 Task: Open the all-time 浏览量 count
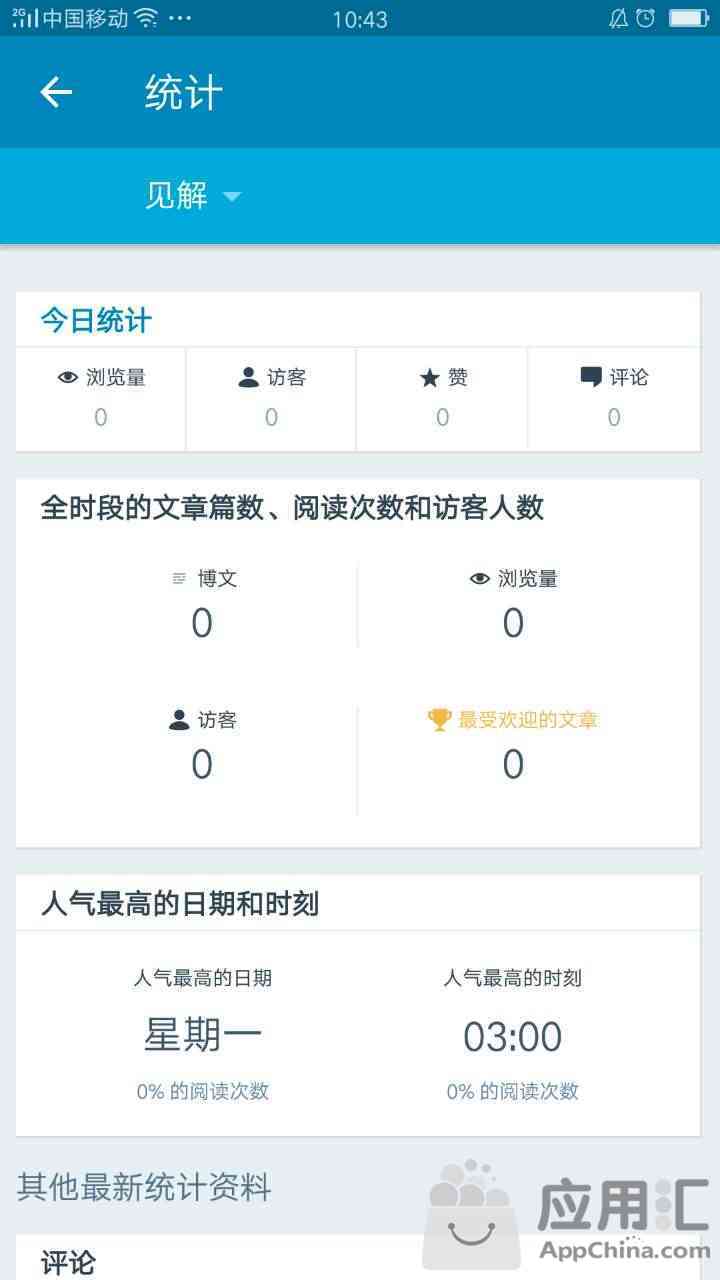pos(513,604)
